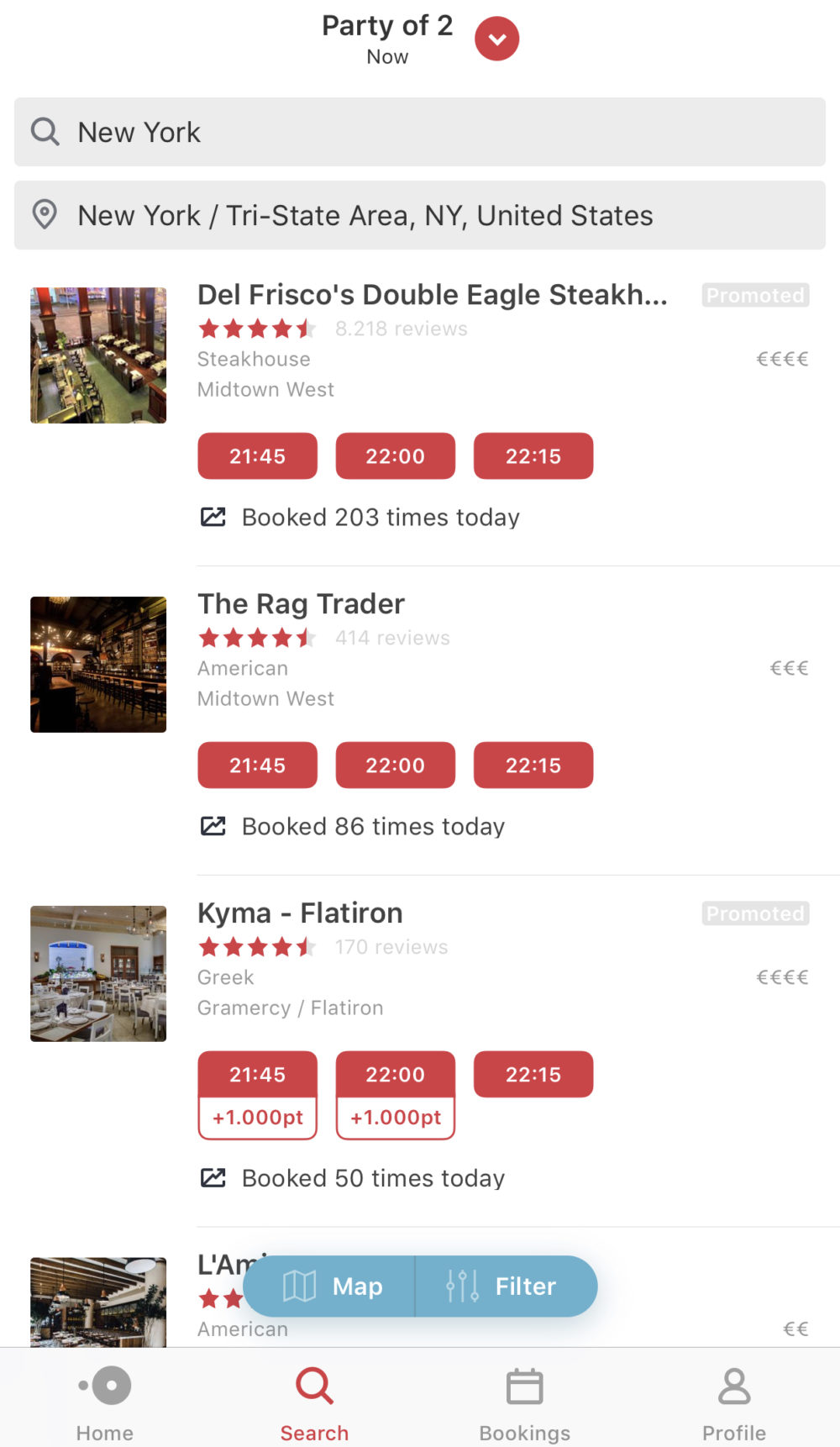Choose The Rag Trader 22:00 time

[x=395, y=766]
